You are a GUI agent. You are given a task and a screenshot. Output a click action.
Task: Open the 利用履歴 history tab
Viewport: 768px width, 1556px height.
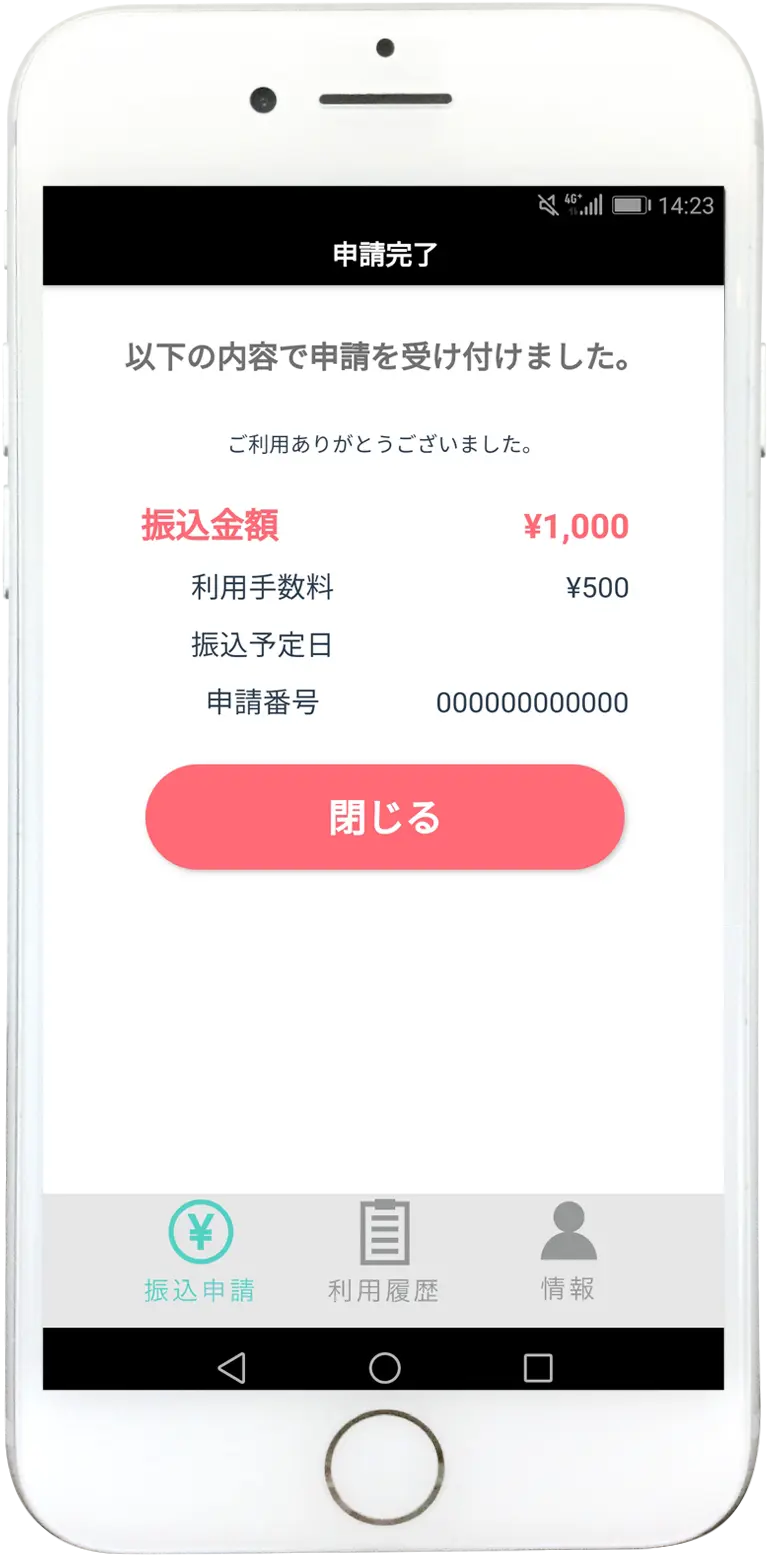pyautogui.click(x=384, y=1251)
